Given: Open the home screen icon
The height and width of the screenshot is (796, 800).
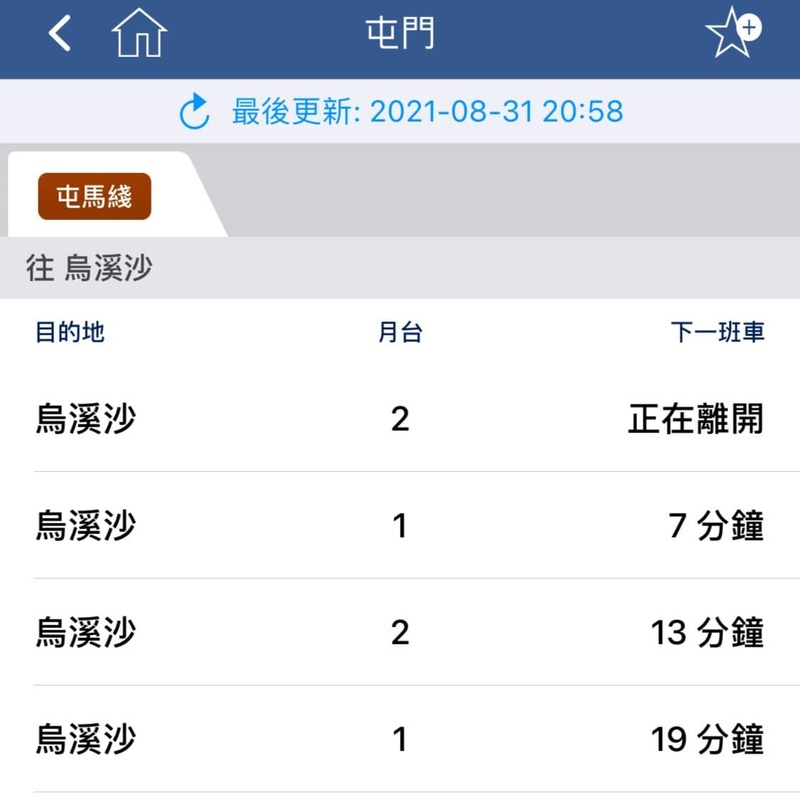Looking at the screenshot, I should pyautogui.click(x=139, y=35).
